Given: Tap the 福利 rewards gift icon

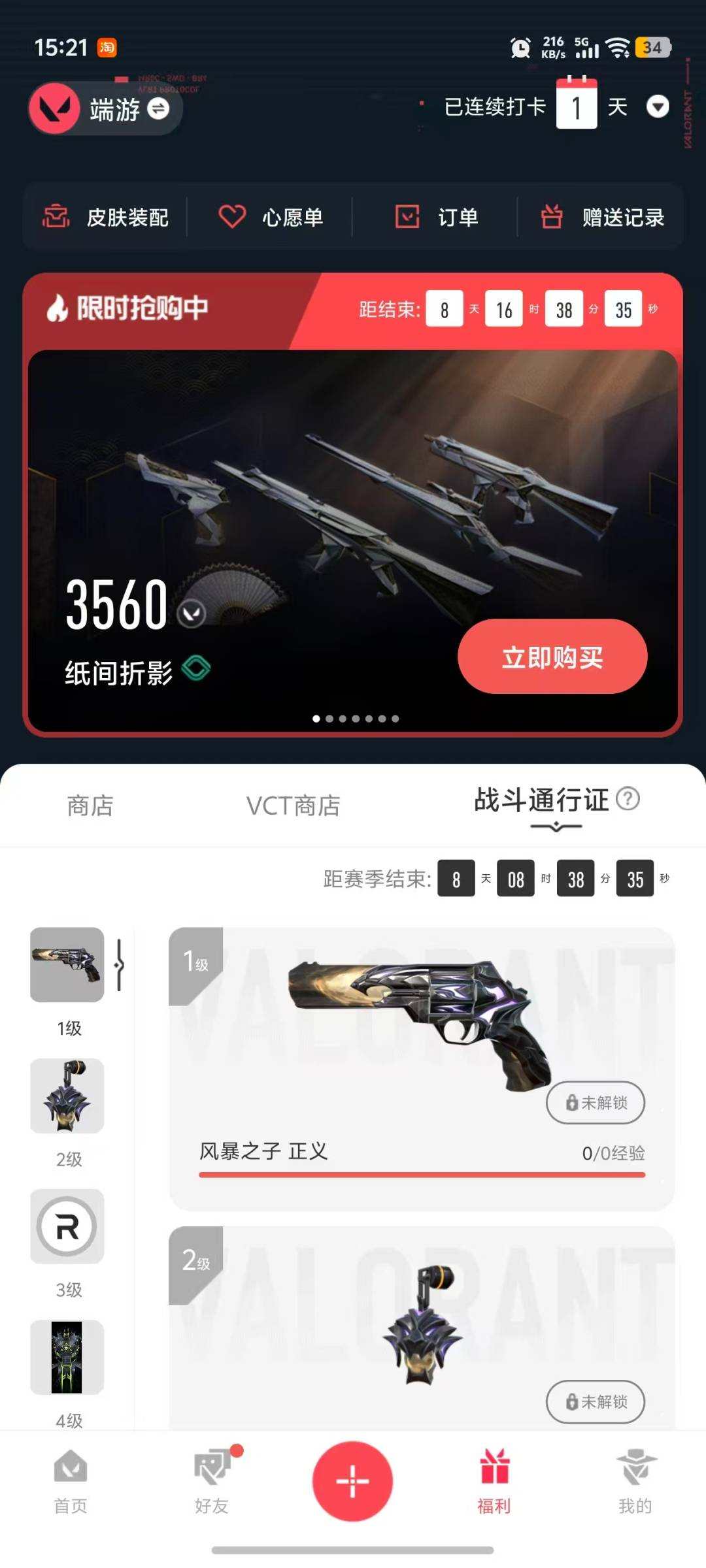Looking at the screenshot, I should tap(494, 1483).
